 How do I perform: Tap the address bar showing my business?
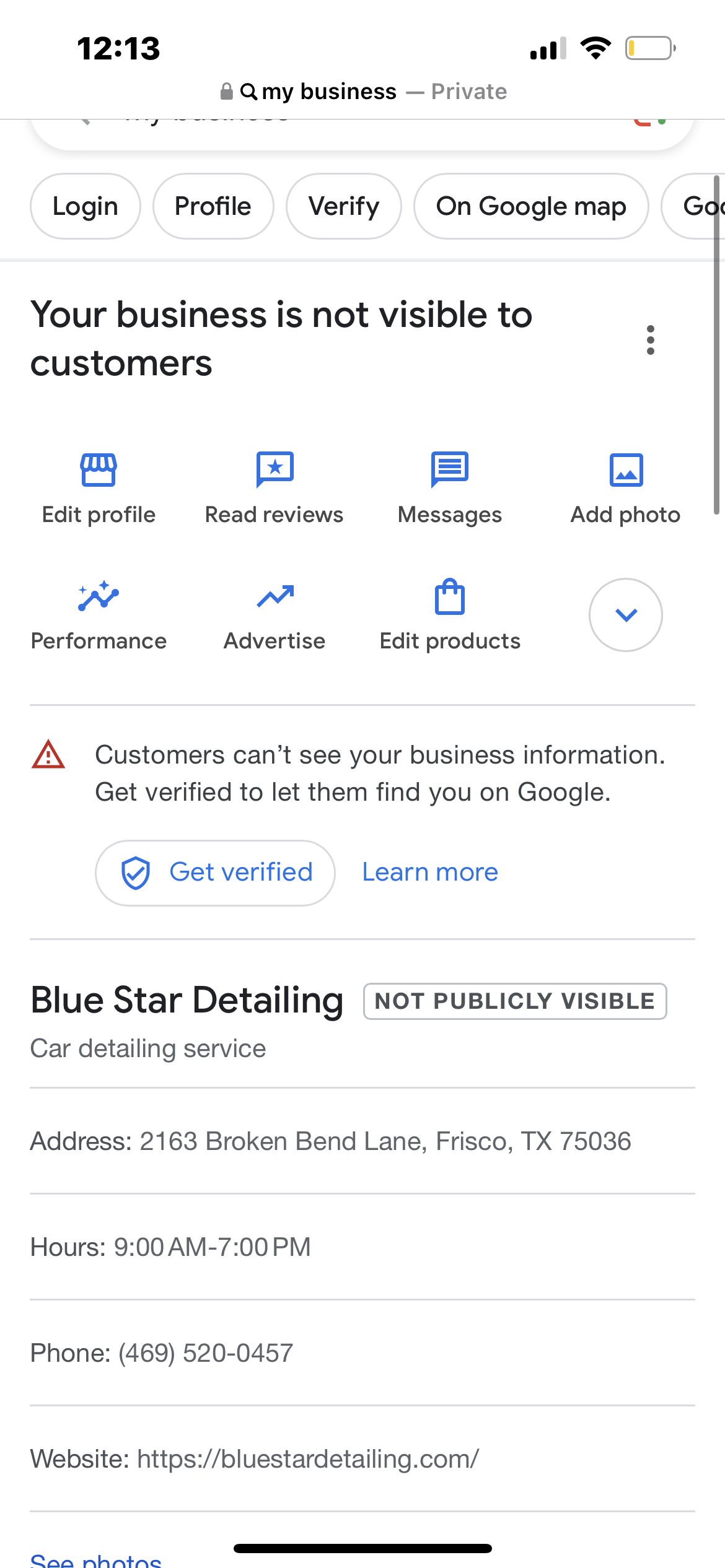pyautogui.click(x=362, y=92)
